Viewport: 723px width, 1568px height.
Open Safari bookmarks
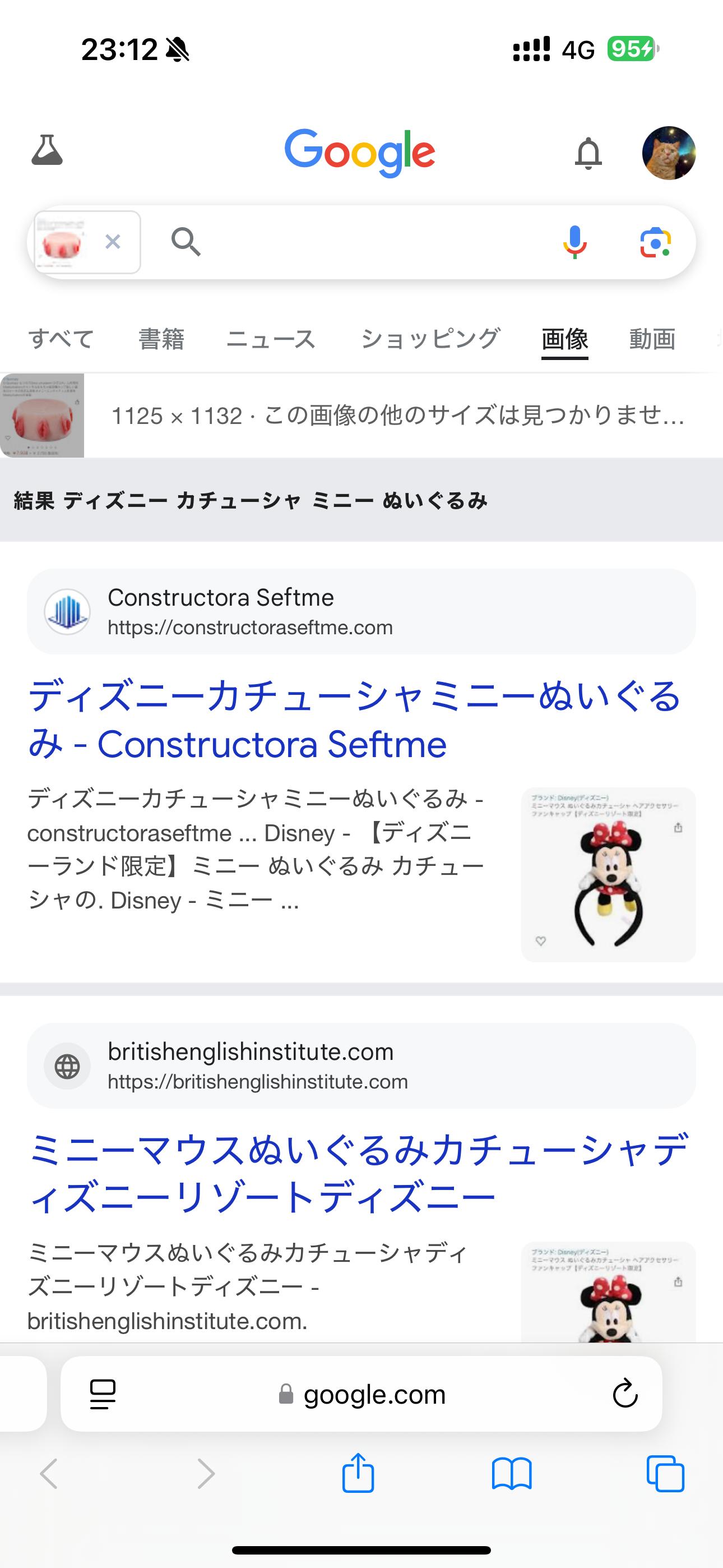(x=511, y=1474)
